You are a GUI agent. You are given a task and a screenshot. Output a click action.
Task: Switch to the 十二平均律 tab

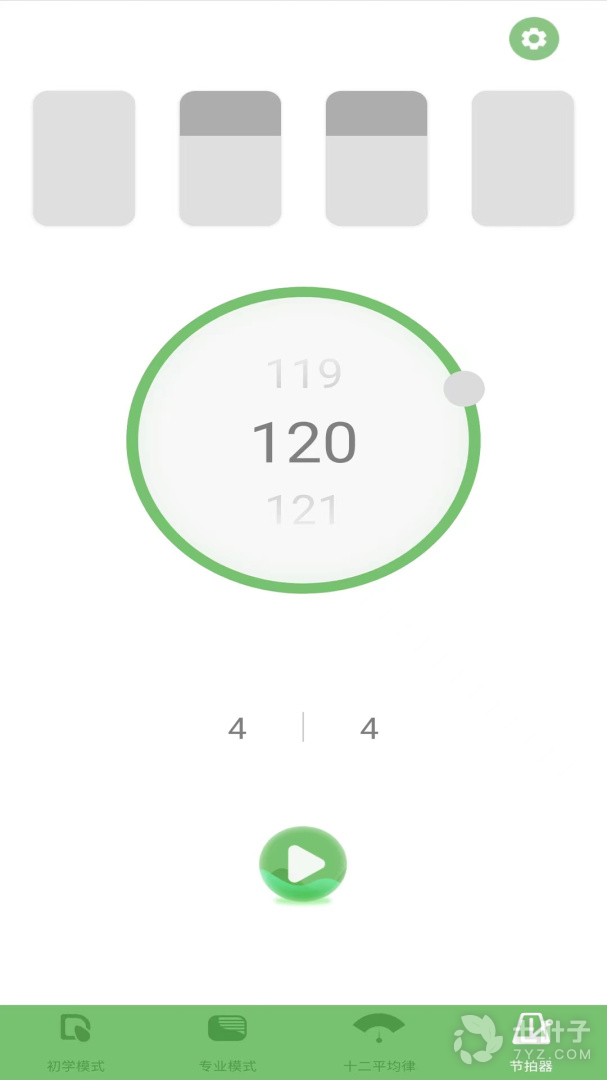tap(379, 1042)
